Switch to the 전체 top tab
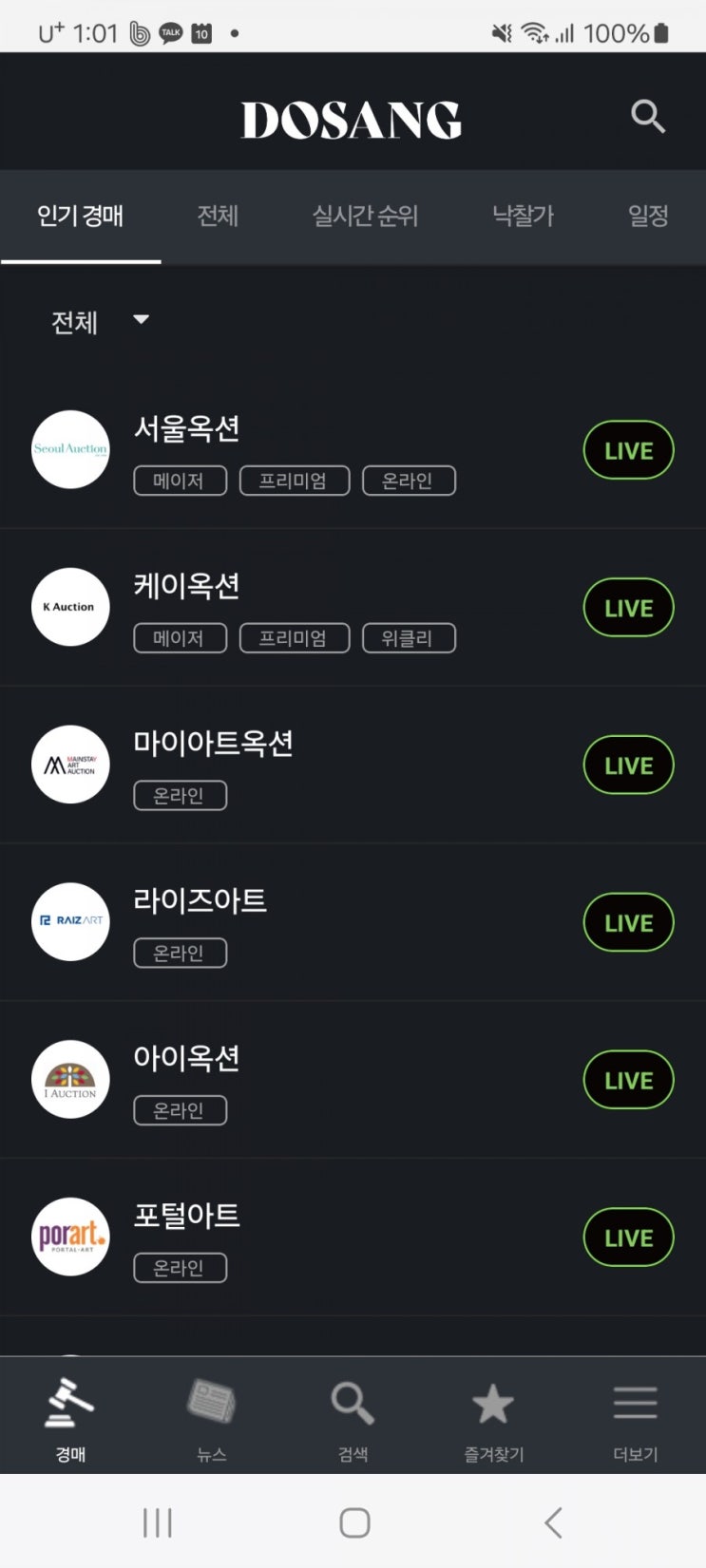706x1568 pixels. click(x=218, y=217)
